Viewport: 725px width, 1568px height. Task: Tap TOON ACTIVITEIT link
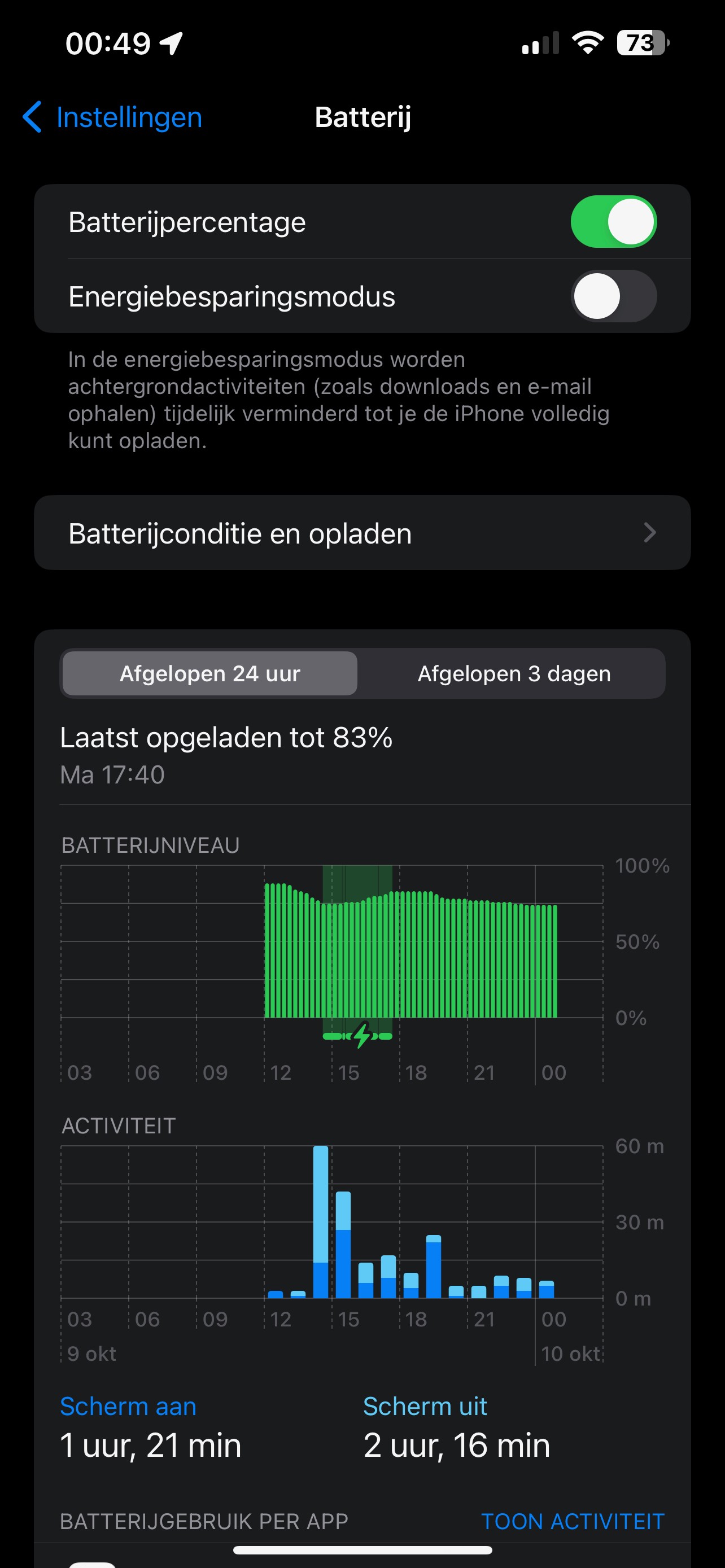tap(572, 1521)
